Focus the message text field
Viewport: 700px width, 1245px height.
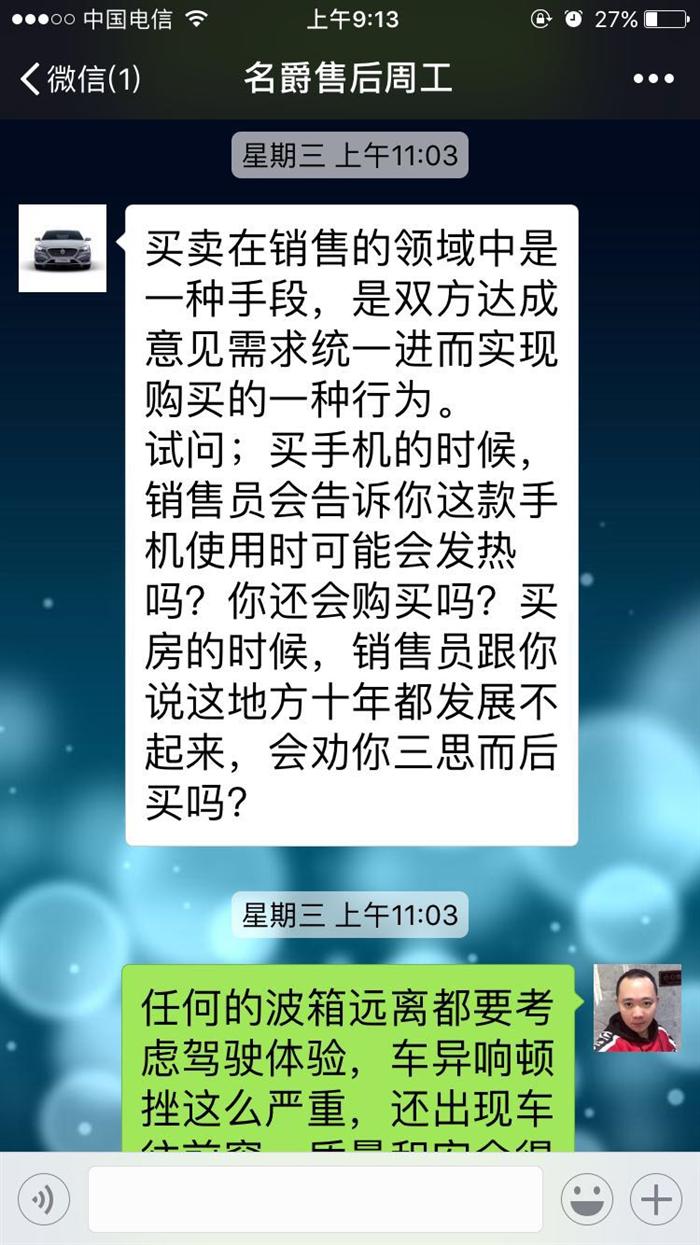pos(315,1198)
